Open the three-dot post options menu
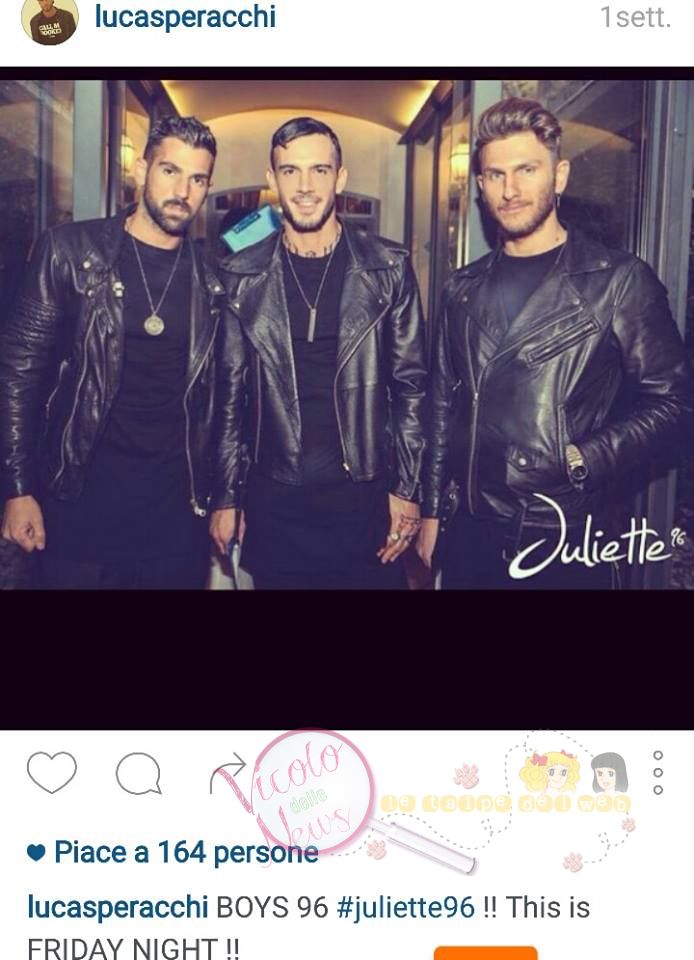This screenshot has height=960, width=694. pos(658,773)
